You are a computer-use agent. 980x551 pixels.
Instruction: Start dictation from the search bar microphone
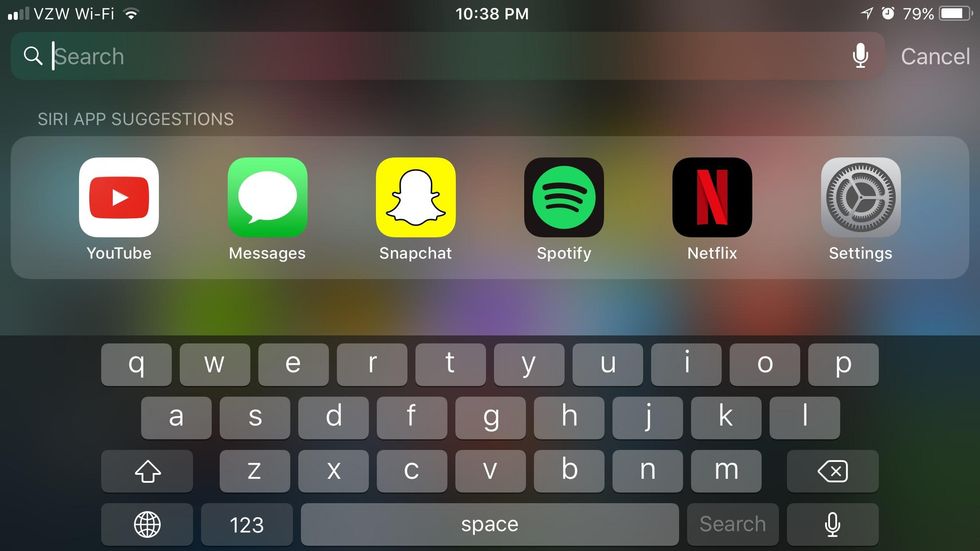pos(860,56)
